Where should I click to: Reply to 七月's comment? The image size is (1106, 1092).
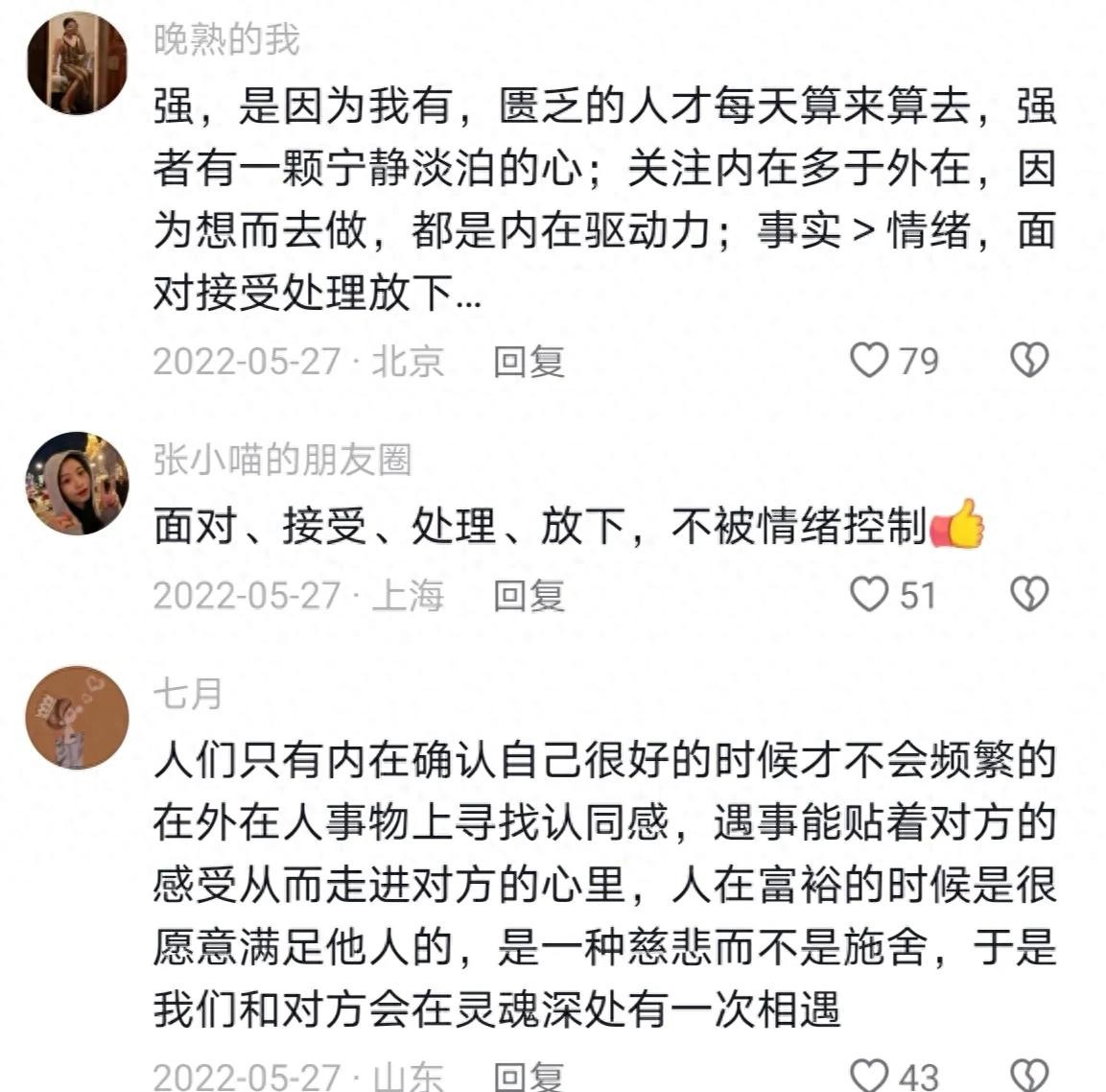click(529, 1077)
